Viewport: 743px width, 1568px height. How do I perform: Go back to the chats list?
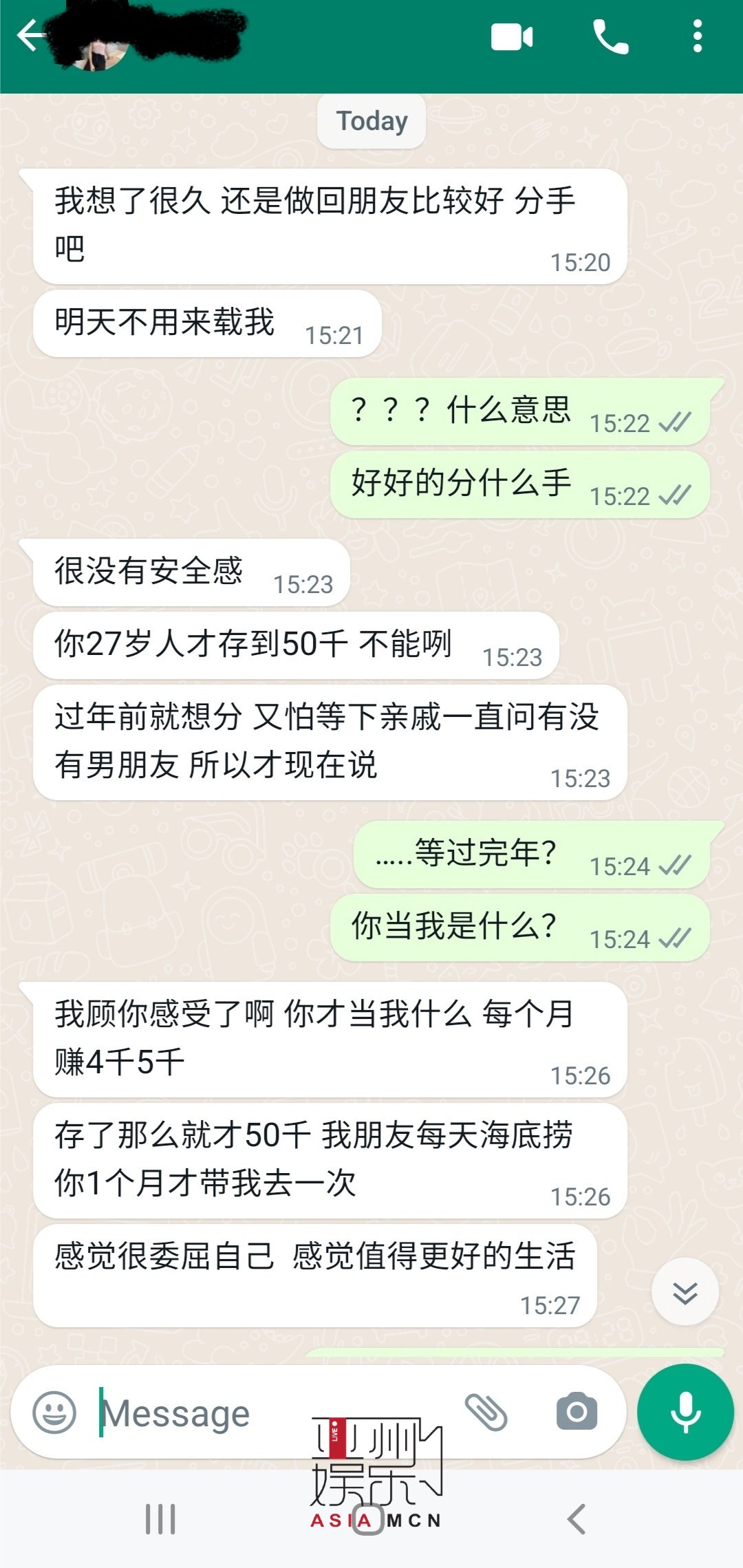30,36
